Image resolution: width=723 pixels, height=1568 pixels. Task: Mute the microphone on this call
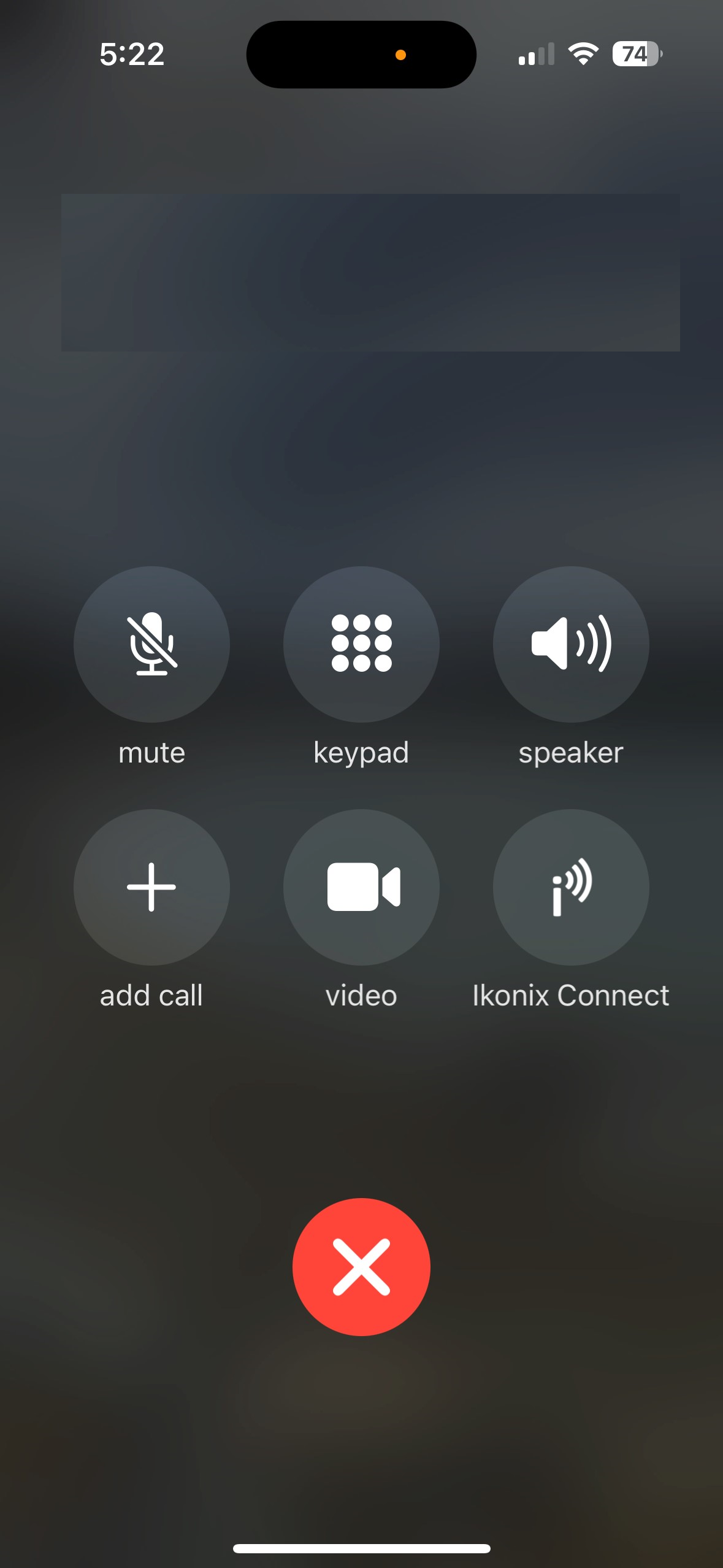151,644
